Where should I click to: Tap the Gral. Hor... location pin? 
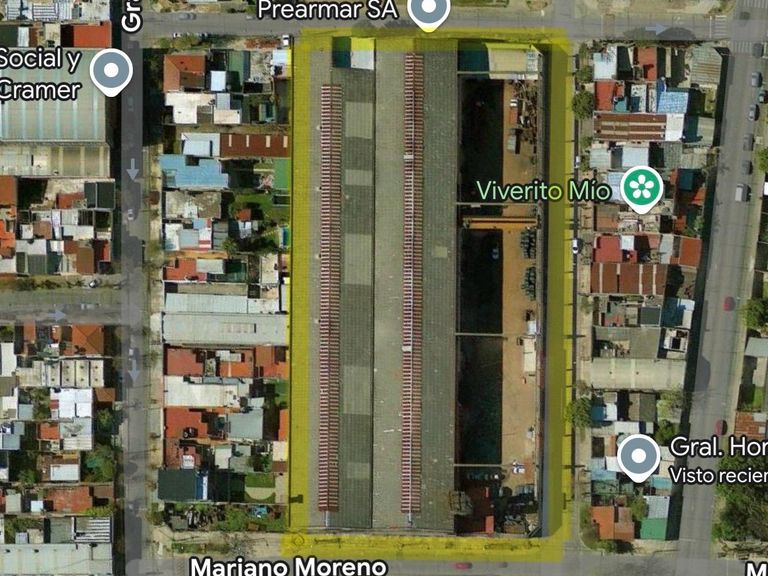638,458
